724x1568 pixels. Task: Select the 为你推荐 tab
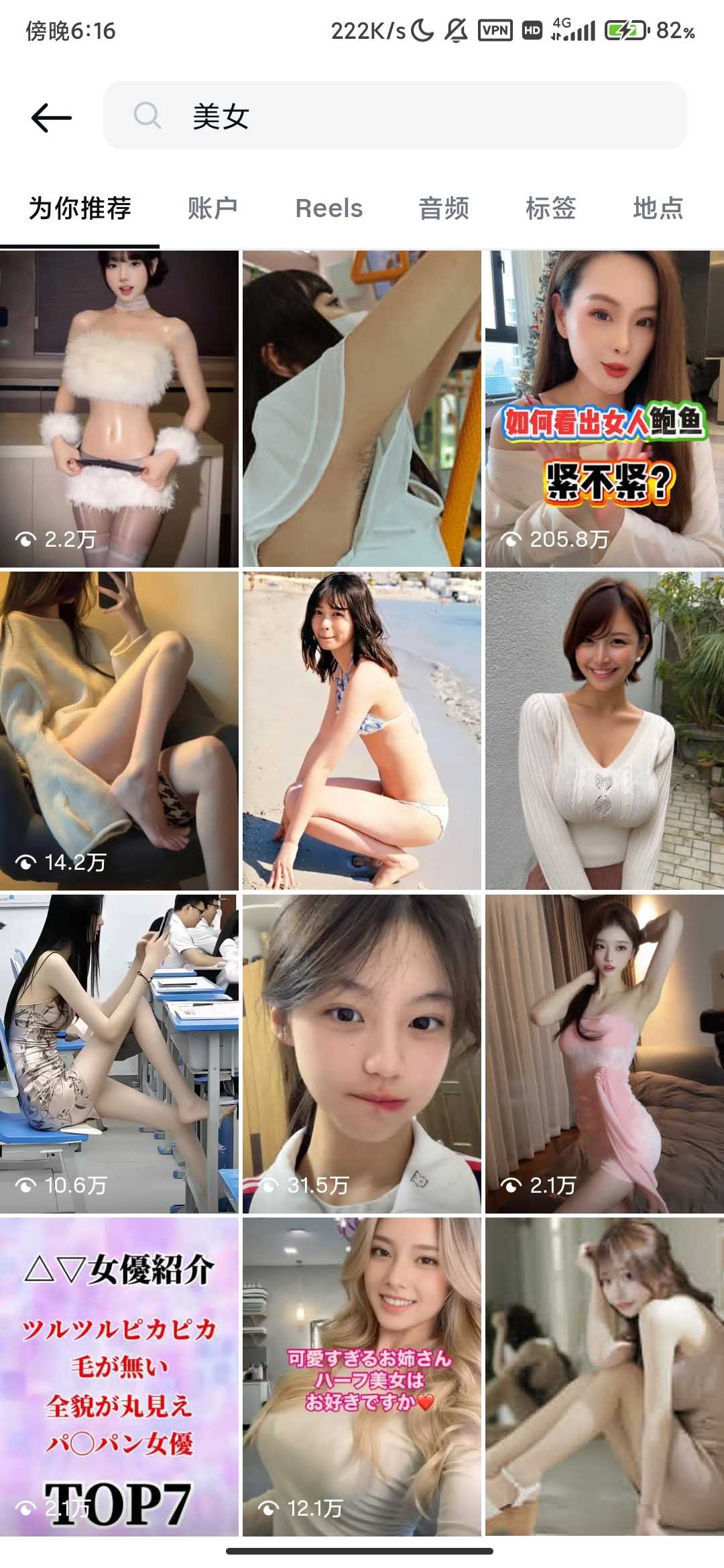coord(80,208)
